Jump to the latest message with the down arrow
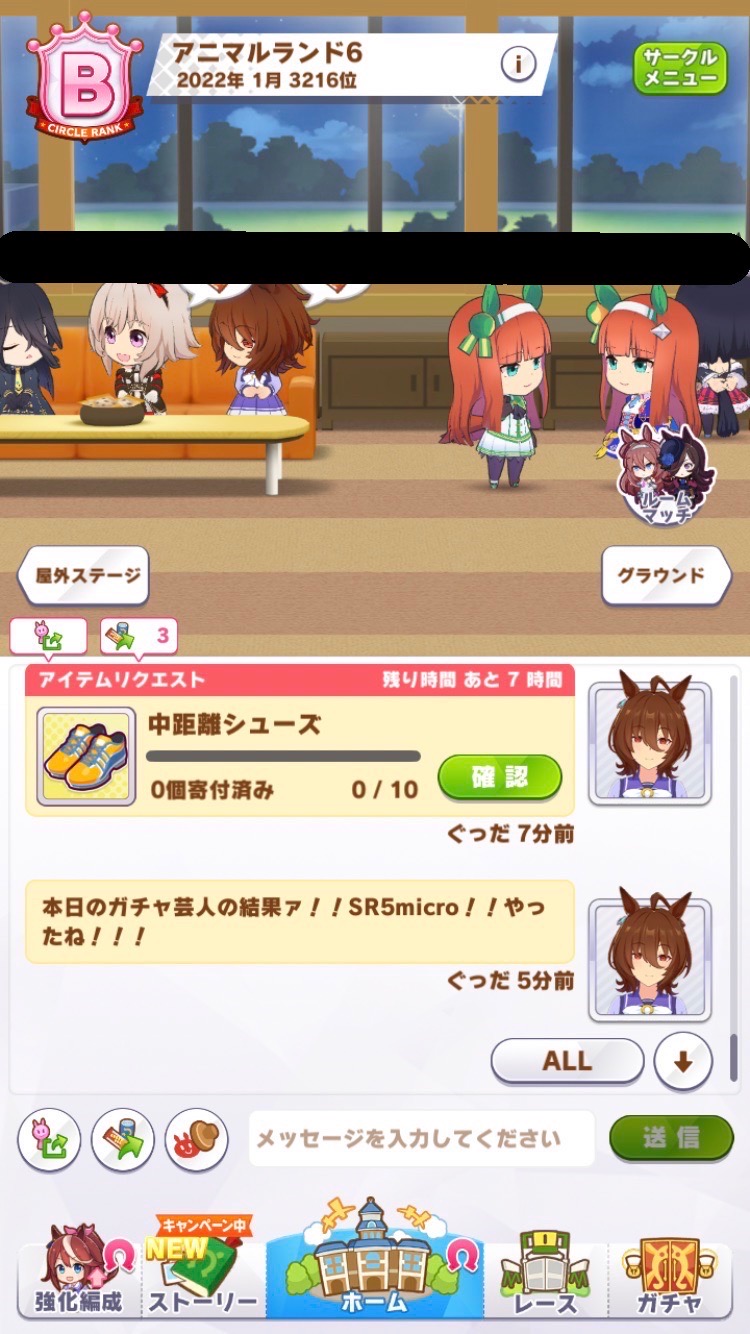Image resolution: width=750 pixels, height=1334 pixels. (683, 1061)
